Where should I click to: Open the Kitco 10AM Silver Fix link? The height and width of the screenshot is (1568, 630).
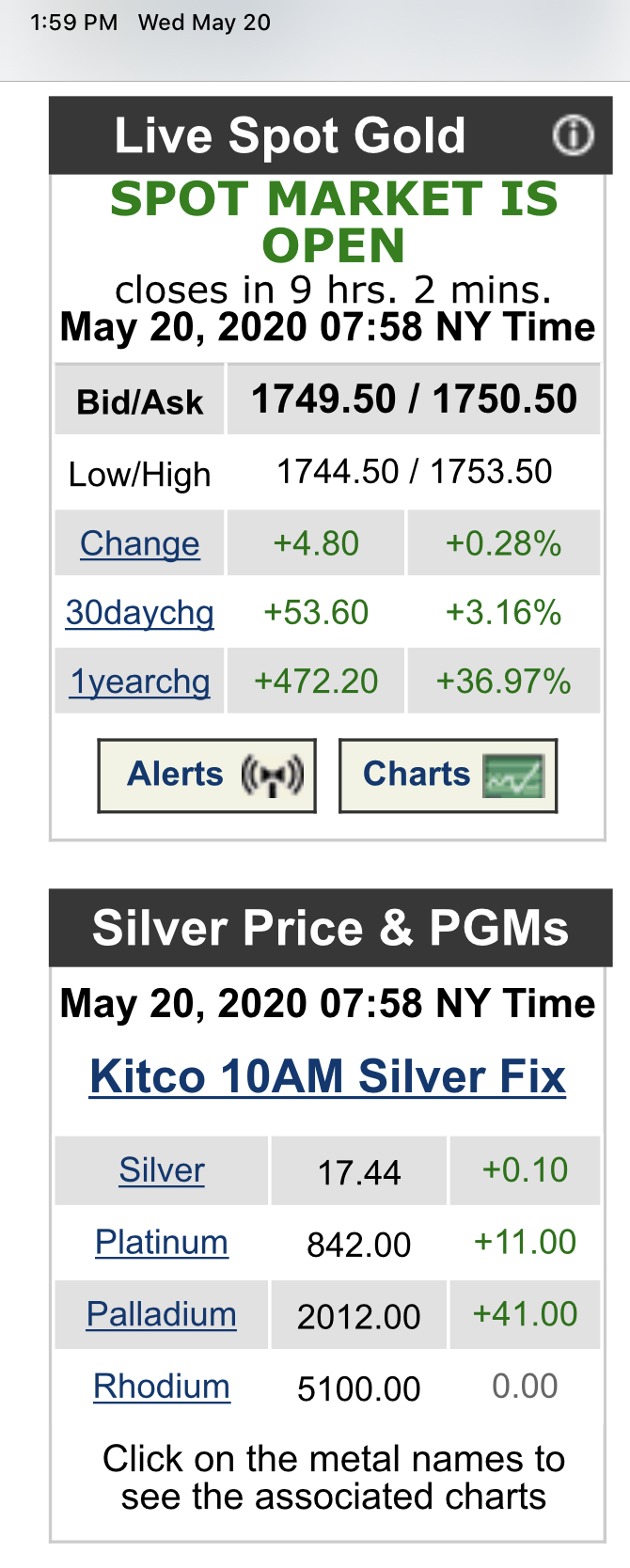click(x=328, y=1076)
